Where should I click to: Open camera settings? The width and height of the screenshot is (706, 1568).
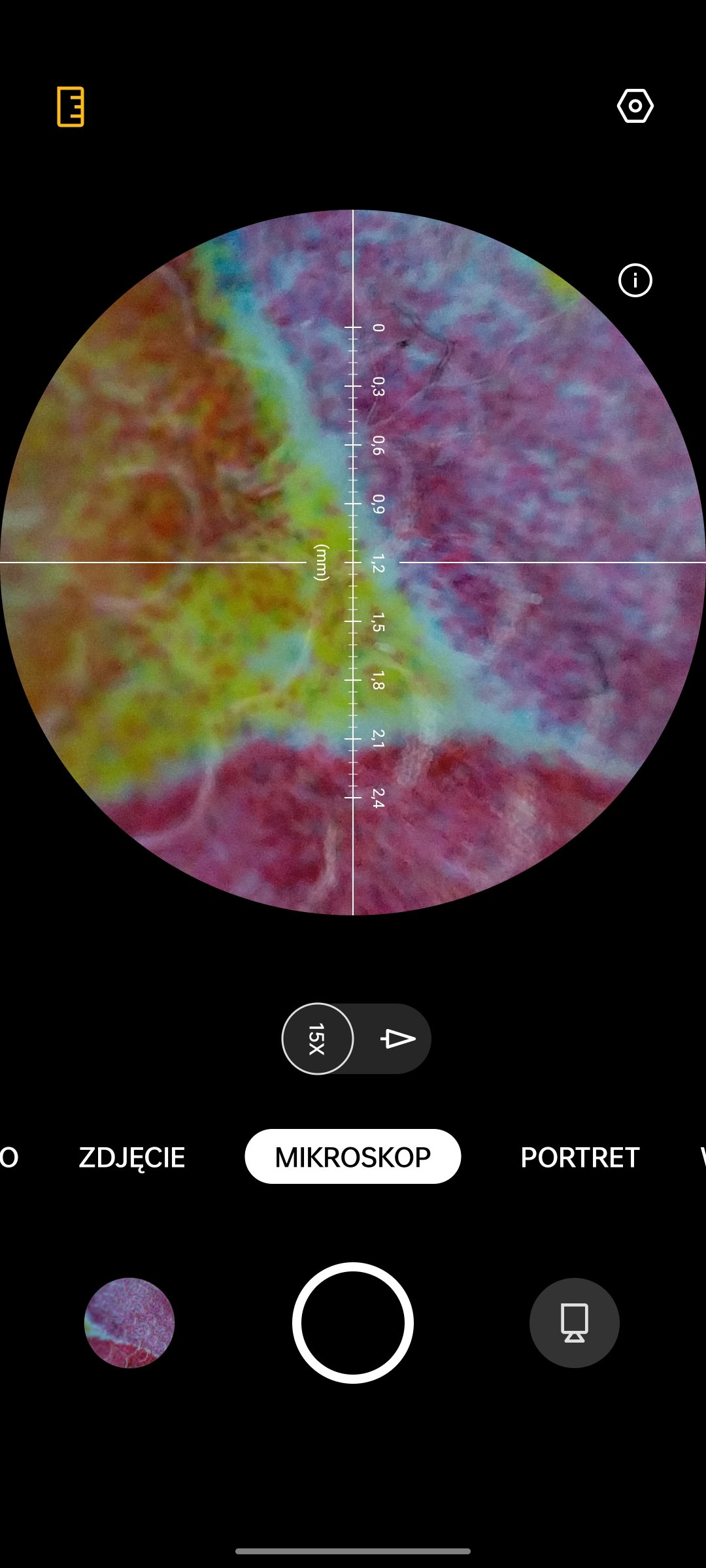635,106
